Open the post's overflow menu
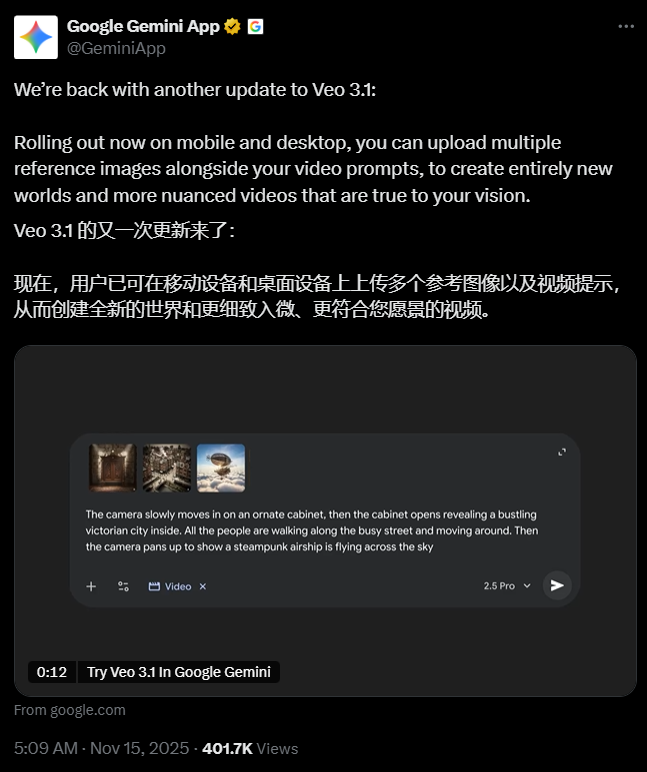Screen dimensions: 647x772 (x=627, y=27)
